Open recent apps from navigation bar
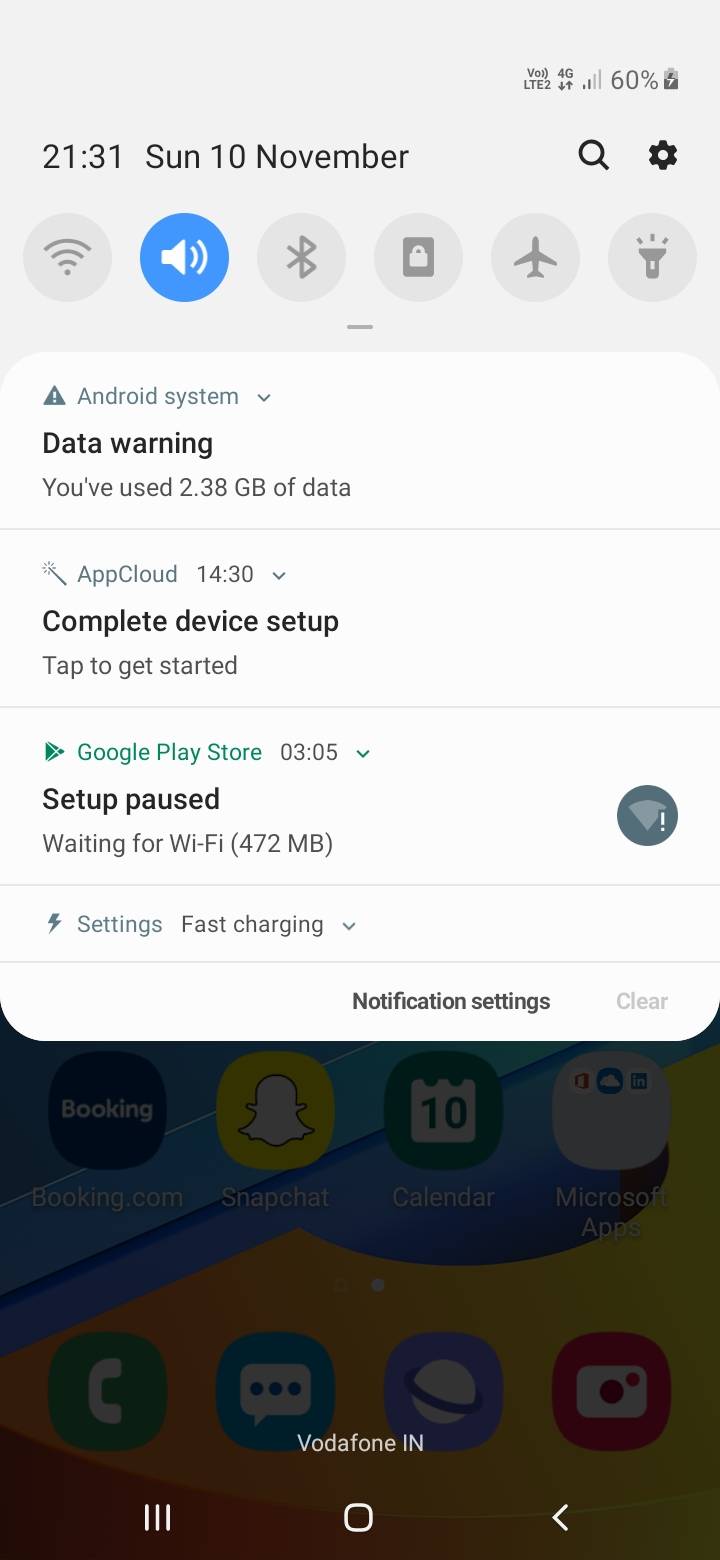The width and height of the screenshot is (720, 1560). coord(158,1517)
